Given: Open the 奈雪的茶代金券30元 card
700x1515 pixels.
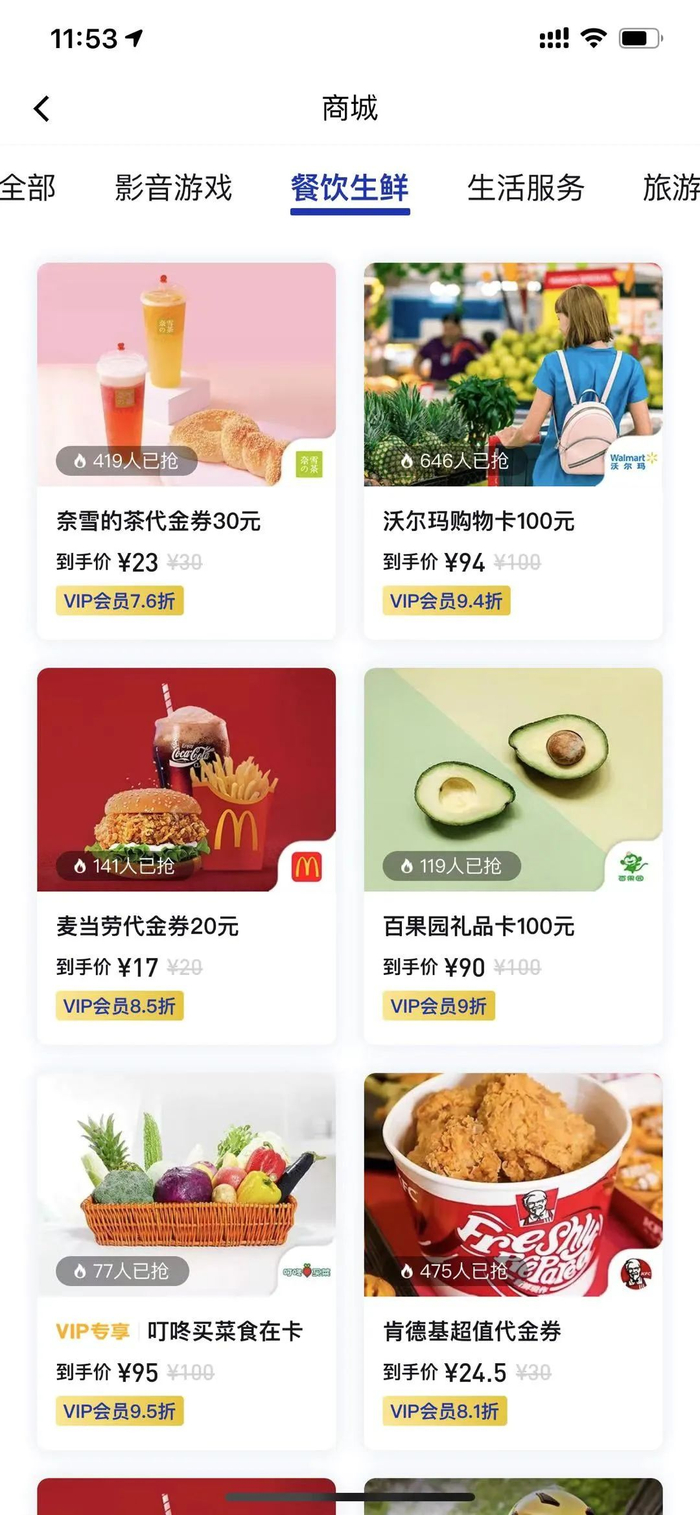Looking at the screenshot, I should coord(186,450).
